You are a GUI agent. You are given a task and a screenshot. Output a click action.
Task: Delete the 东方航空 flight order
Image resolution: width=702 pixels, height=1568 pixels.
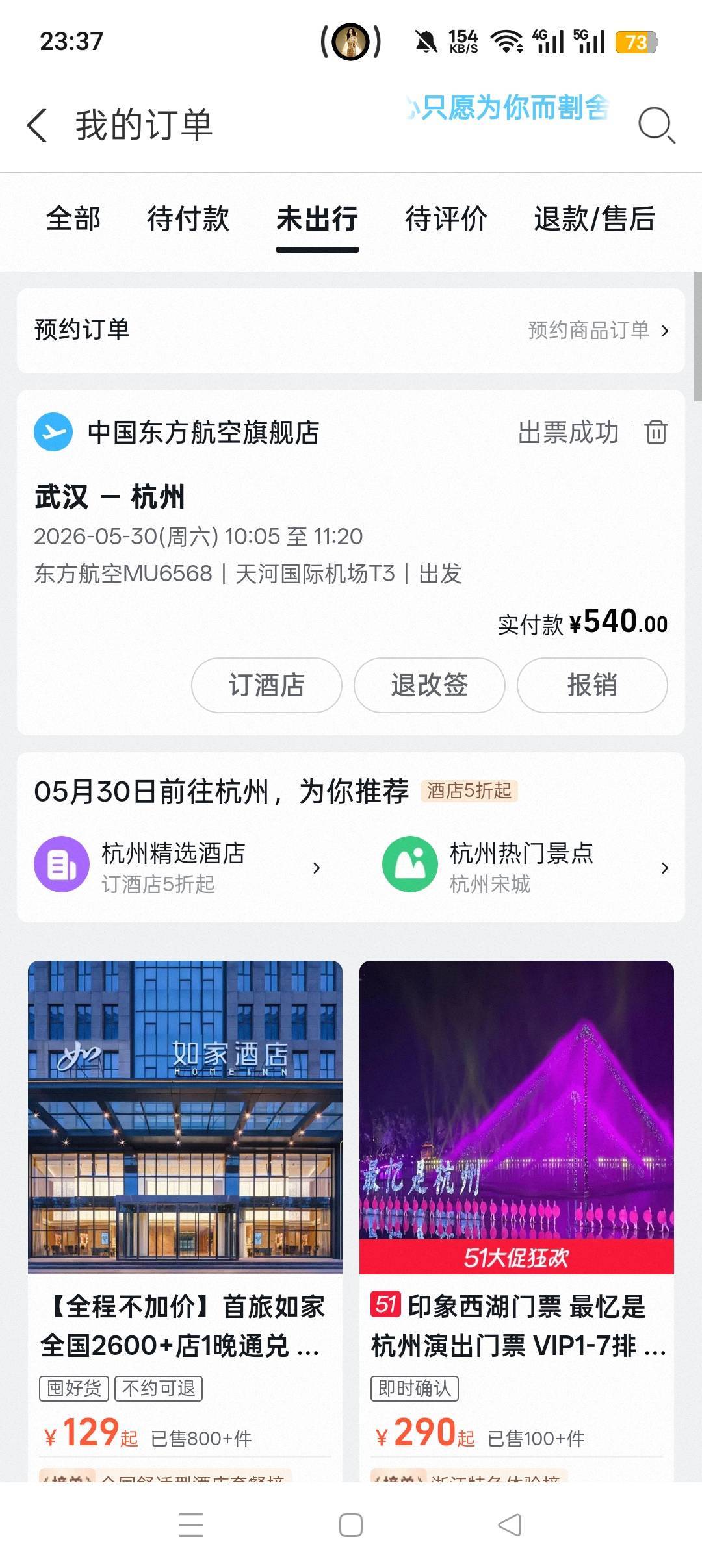coord(656,433)
